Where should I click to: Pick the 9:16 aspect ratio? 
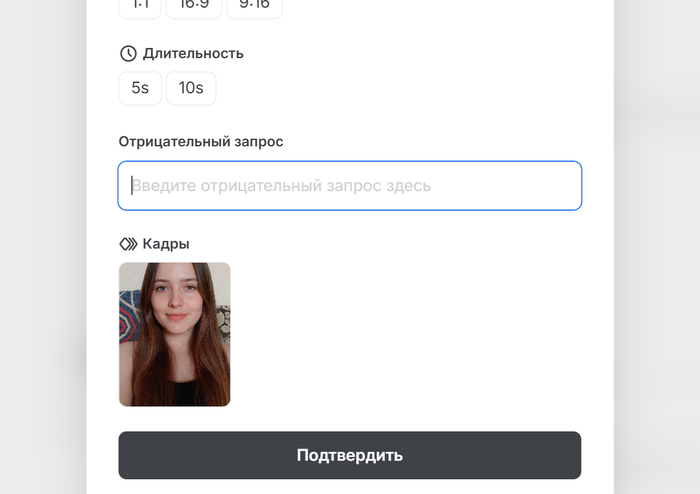tap(254, 7)
